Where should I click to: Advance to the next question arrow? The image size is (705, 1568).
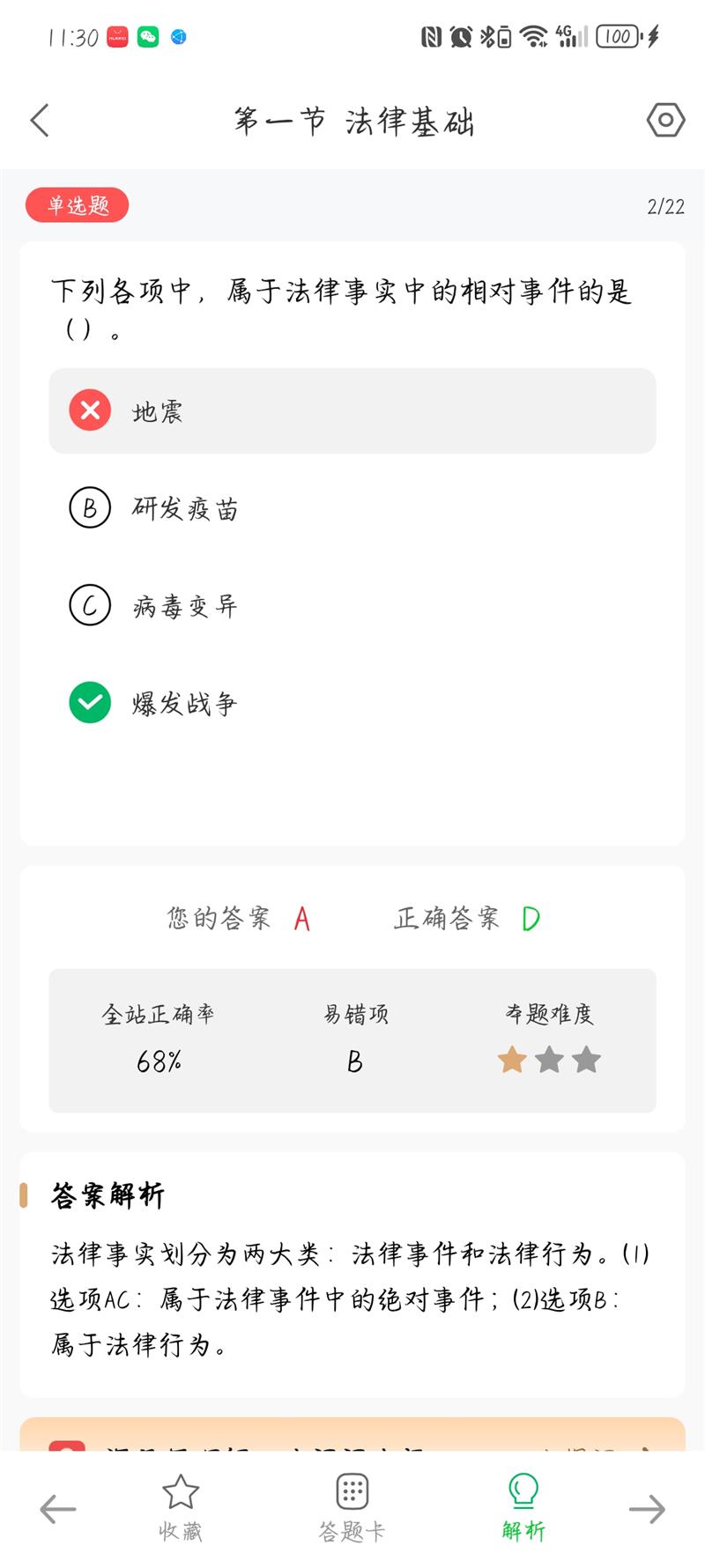(647, 1509)
